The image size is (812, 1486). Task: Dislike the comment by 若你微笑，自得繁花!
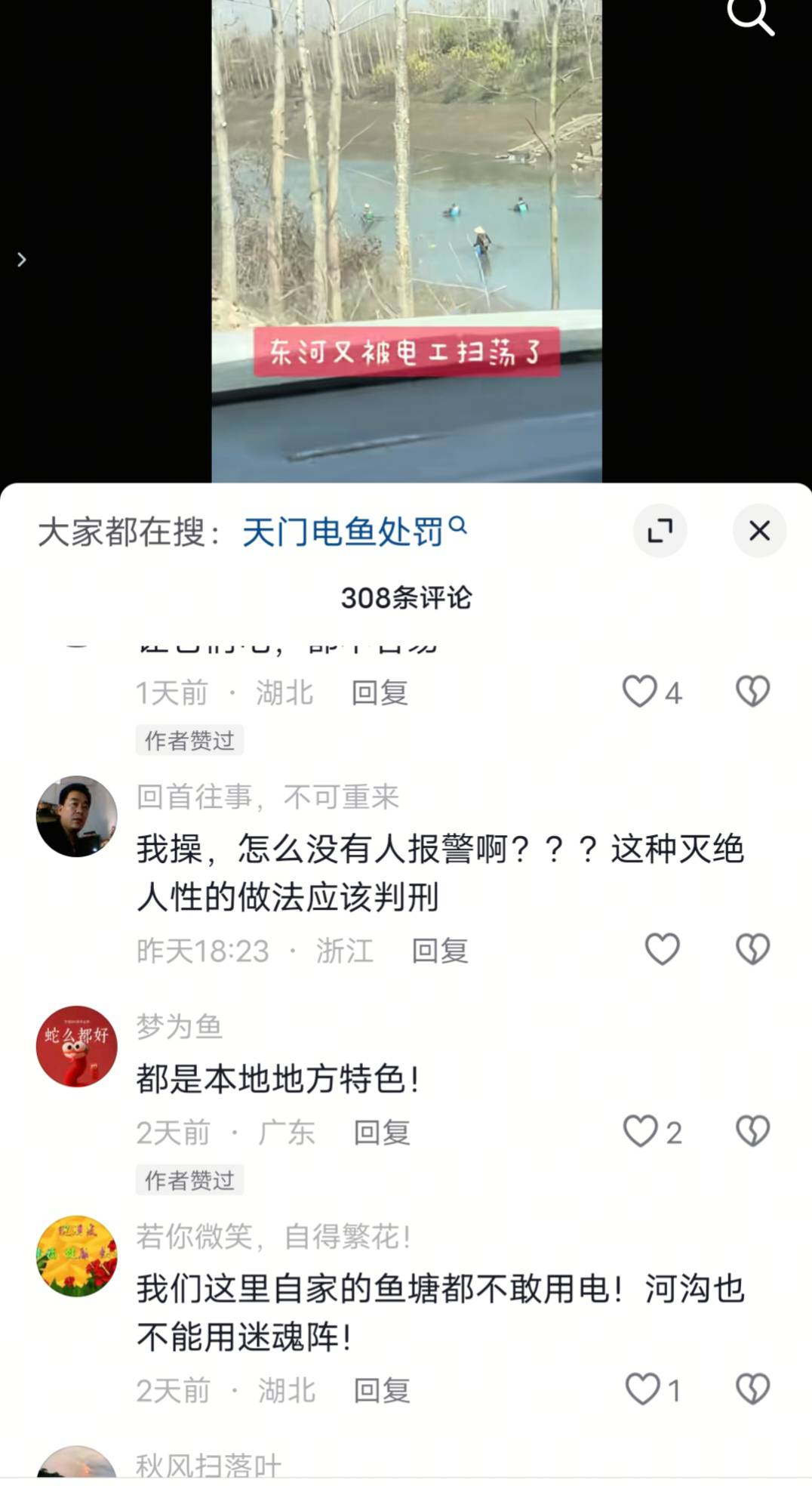pyautogui.click(x=752, y=1389)
